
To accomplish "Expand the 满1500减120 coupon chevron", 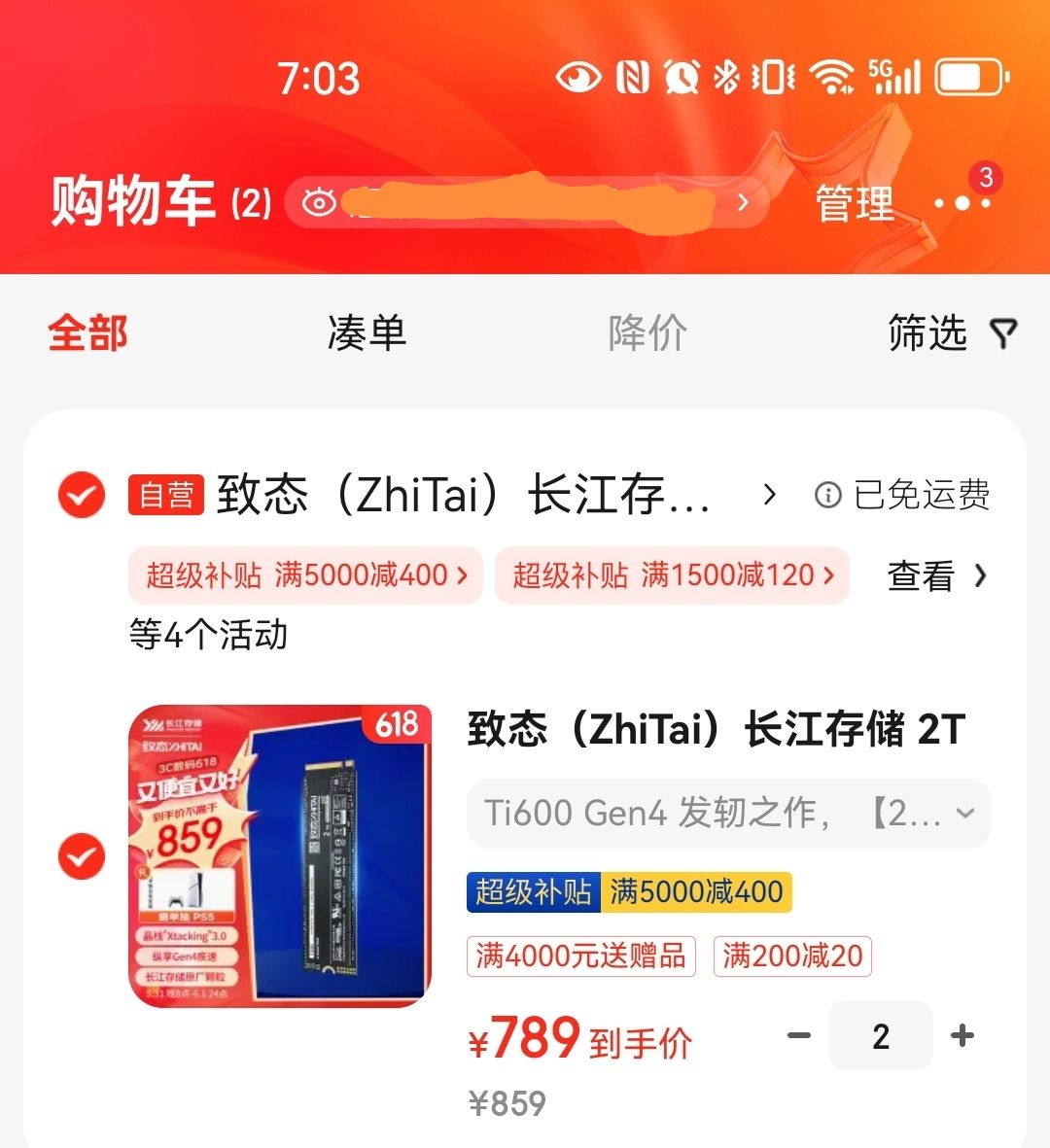I will [x=829, y=575].
